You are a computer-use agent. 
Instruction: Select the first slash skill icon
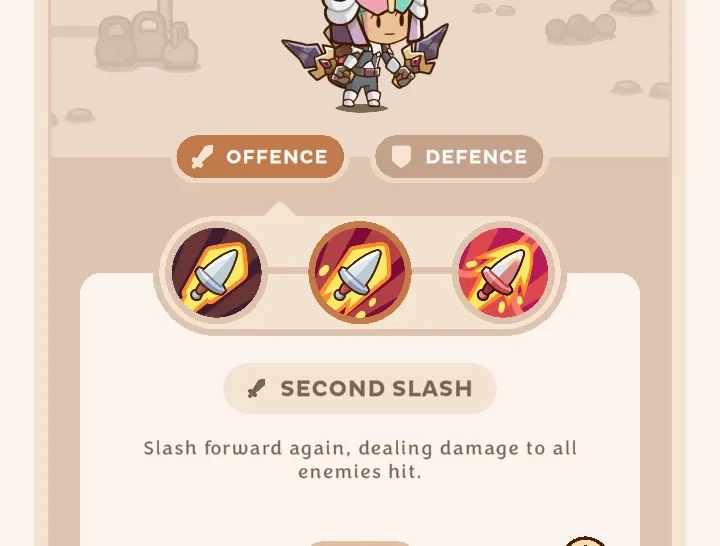point(216,274)
